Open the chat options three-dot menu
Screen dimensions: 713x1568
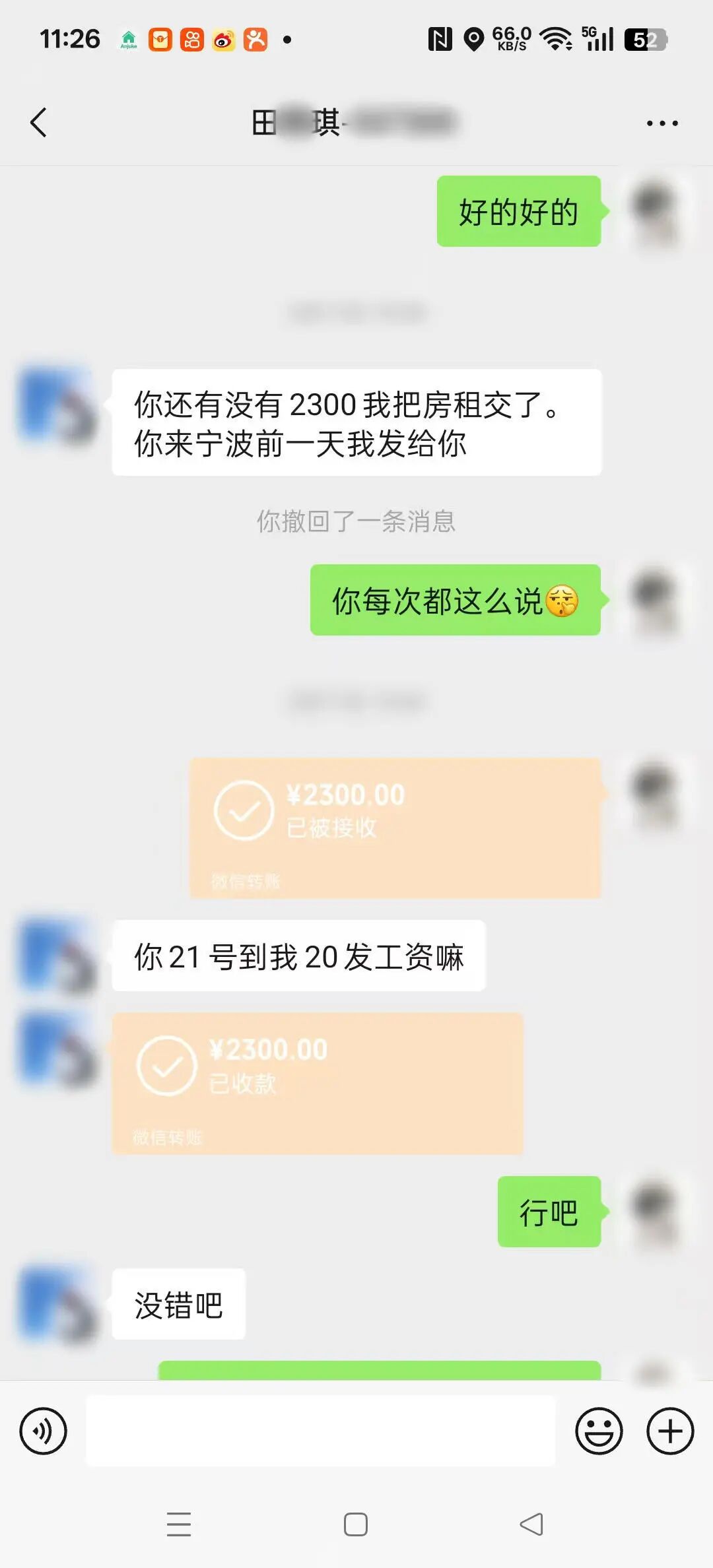(662, 123)
